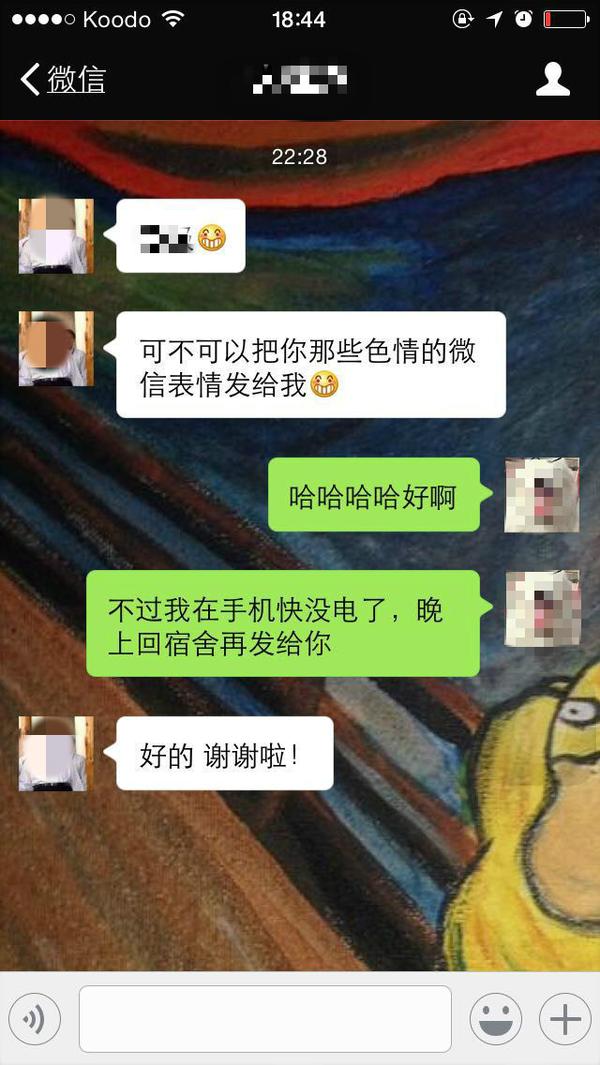Viewport: 600px width, 1065px height.
Task: Open the emoji sticker panel
Action: 495,1019
